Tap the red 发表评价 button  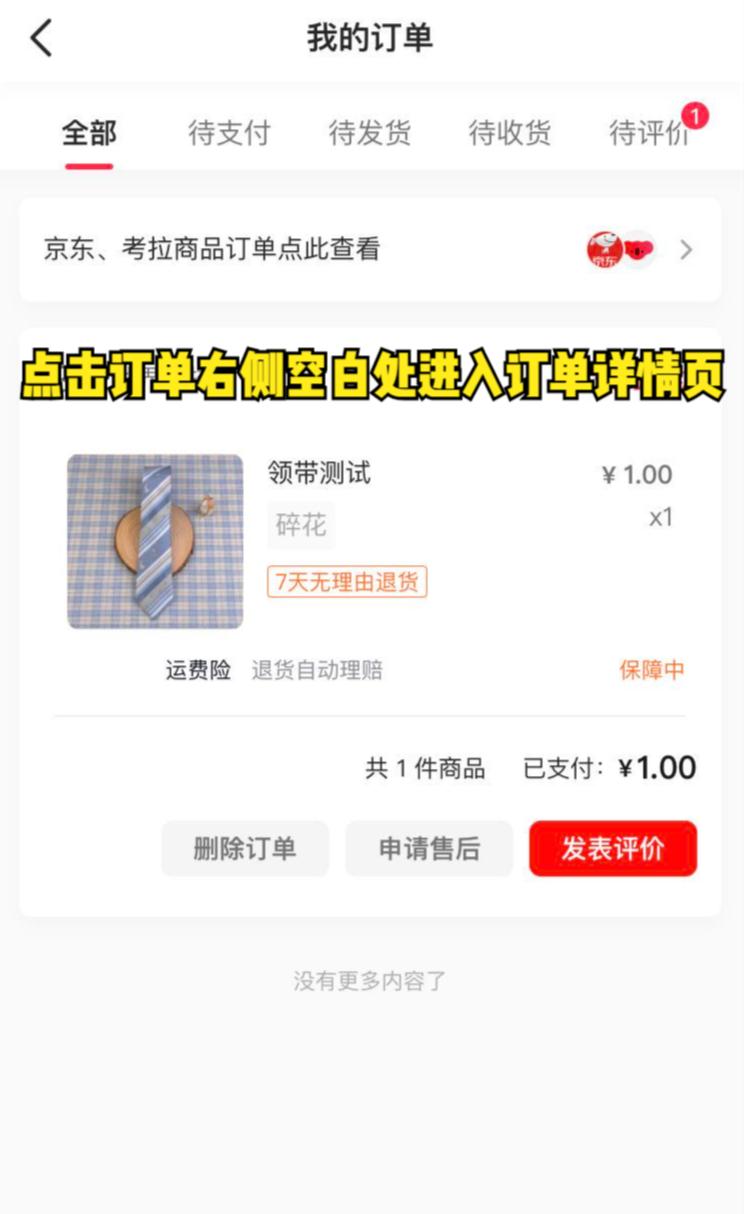612,848
